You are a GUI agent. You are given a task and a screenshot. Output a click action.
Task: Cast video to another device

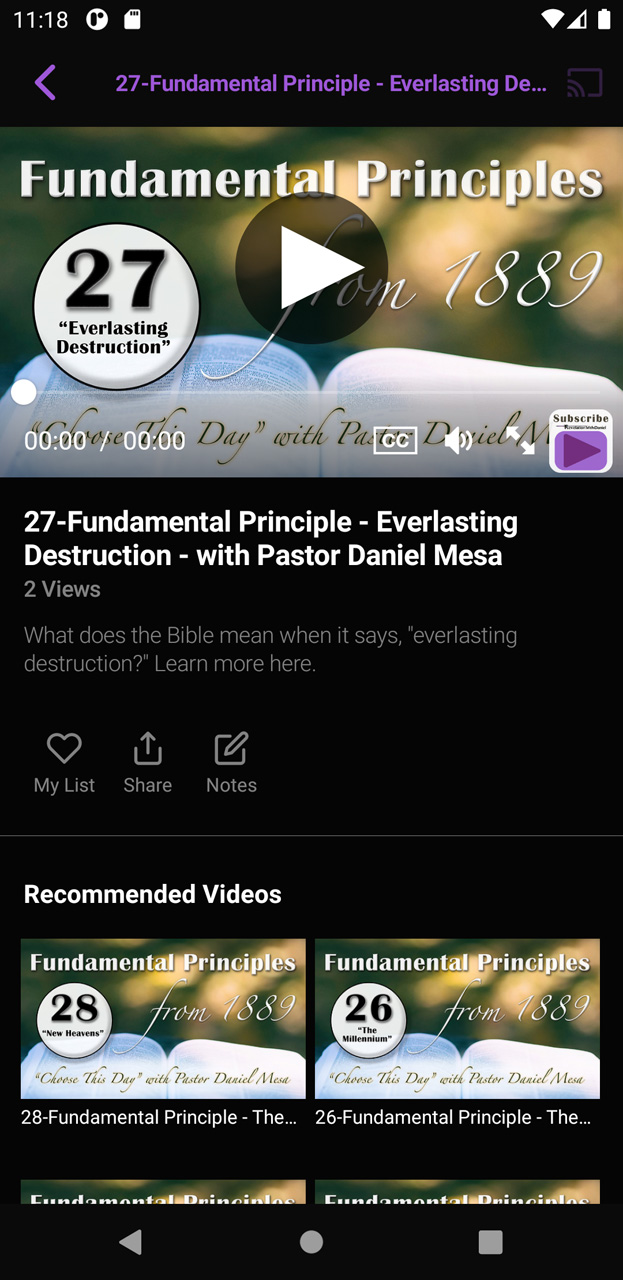pos(585,83)
